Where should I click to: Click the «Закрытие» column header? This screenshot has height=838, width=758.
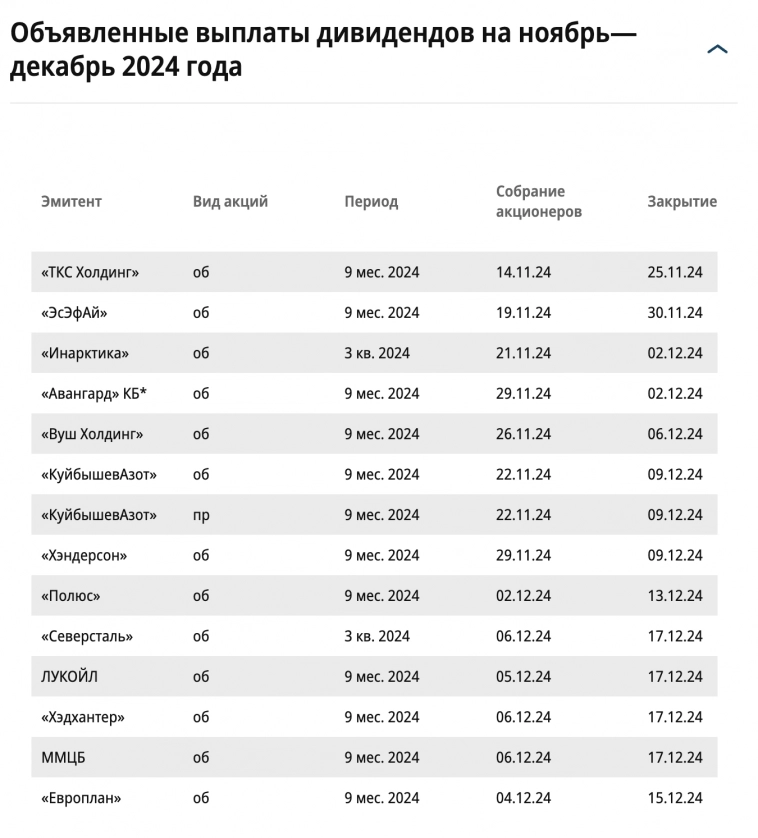(x=681, y=201)
